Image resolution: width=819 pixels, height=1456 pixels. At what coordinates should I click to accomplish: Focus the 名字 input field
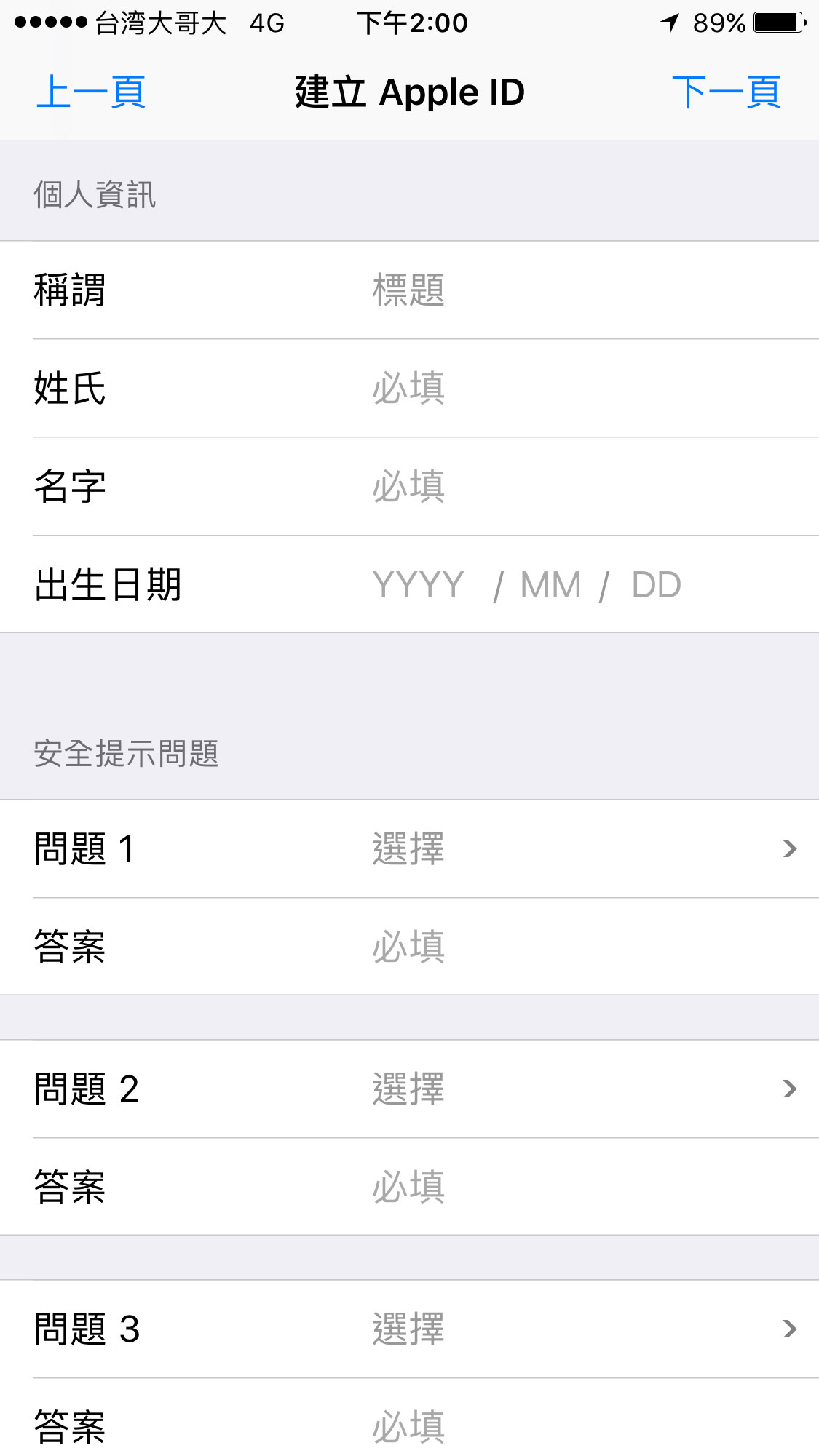[409, 487]
